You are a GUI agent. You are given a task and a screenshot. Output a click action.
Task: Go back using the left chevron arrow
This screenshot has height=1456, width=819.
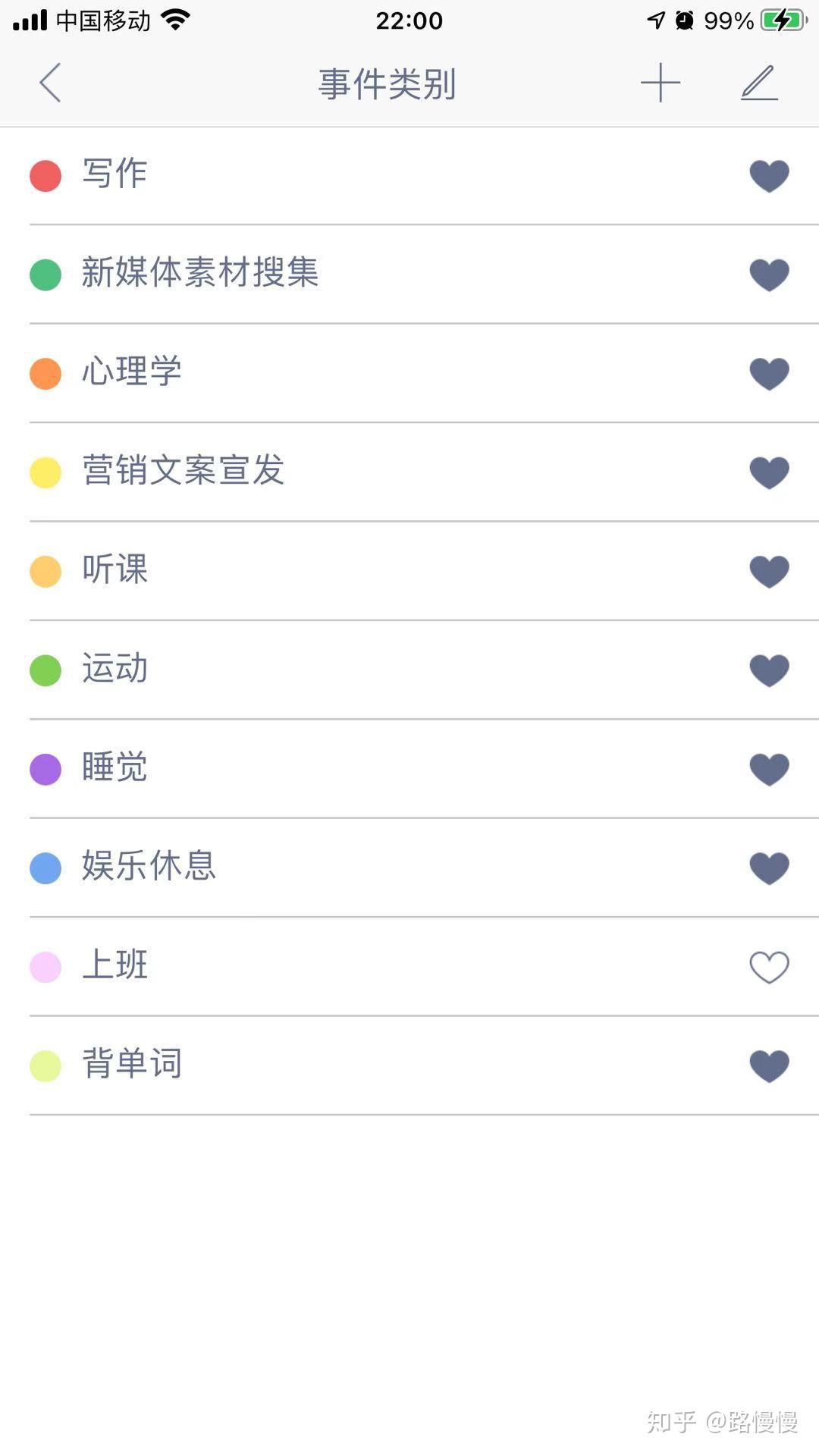[50, 83]
